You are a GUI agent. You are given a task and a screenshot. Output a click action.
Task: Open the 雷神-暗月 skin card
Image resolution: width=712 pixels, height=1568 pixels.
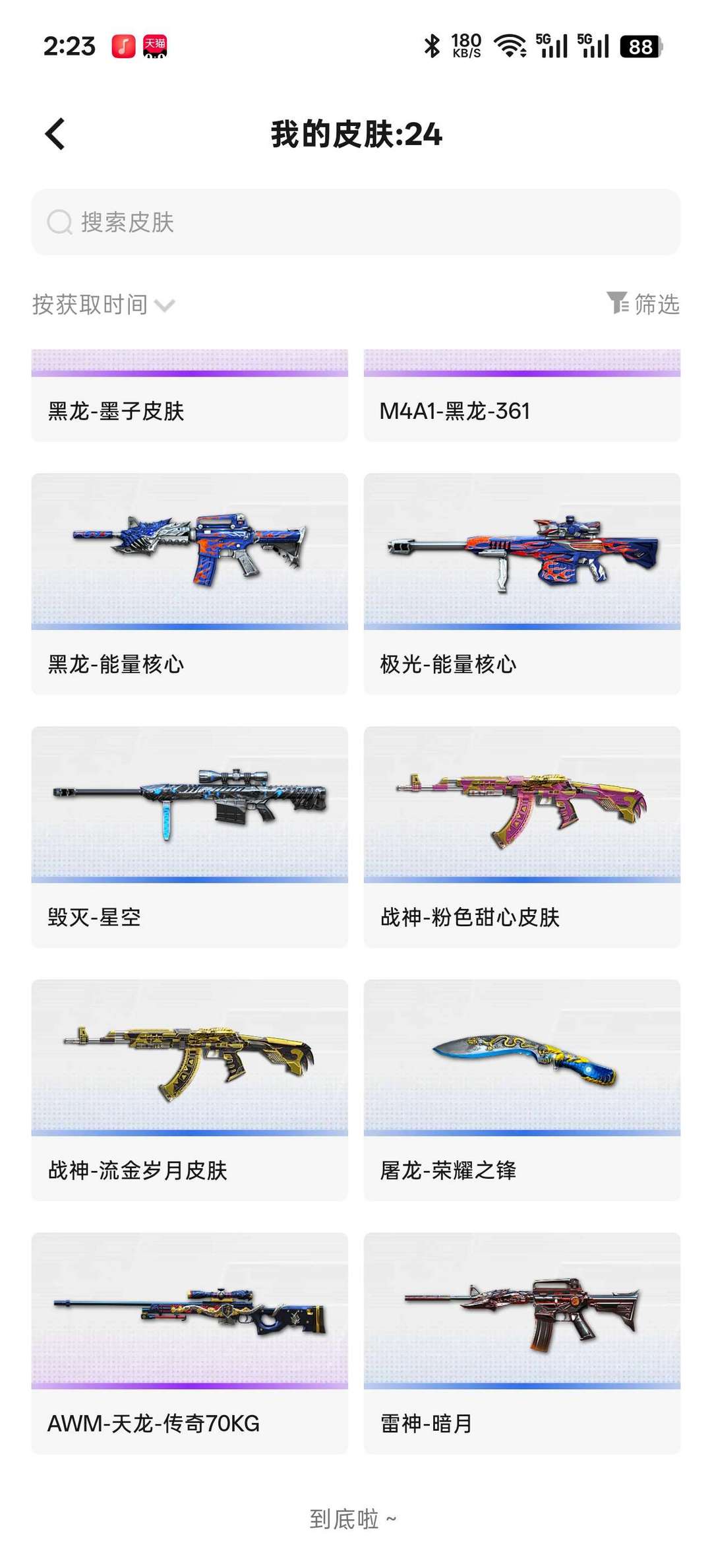pos(522,1344)
